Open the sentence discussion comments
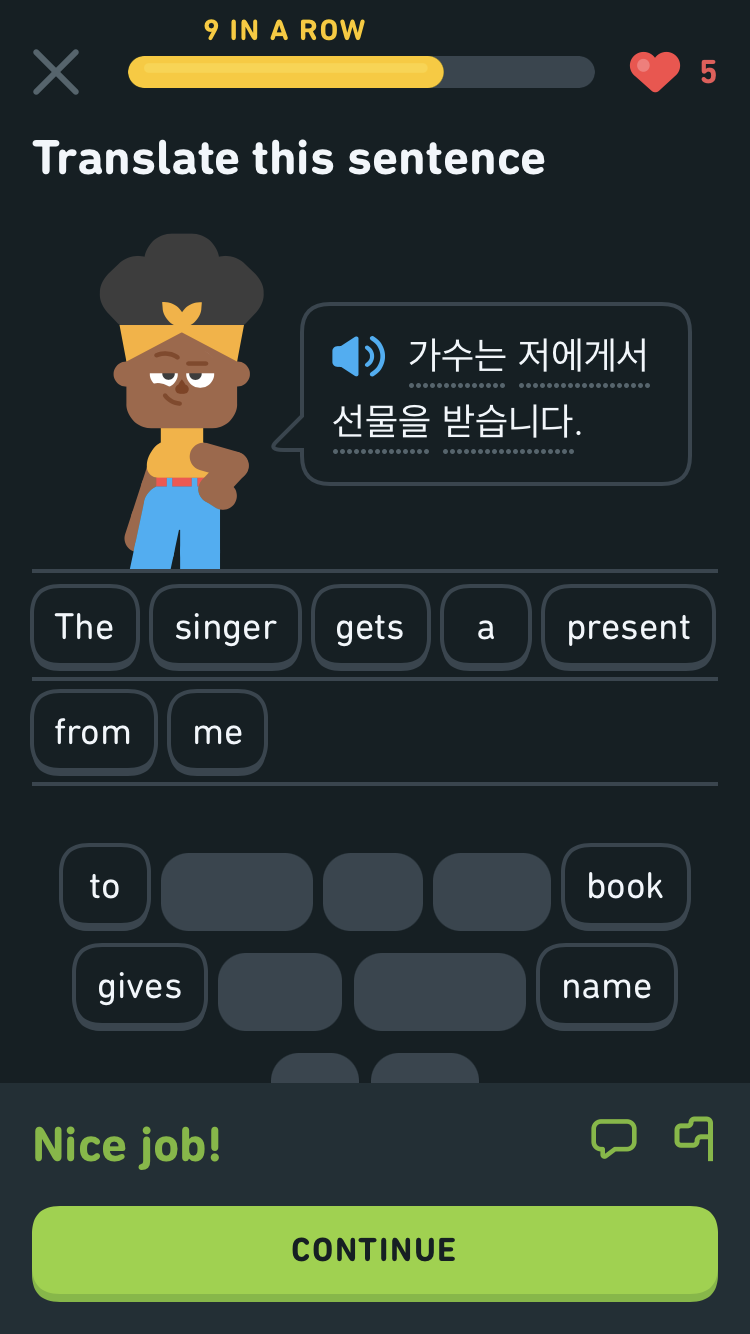Image resolution: width=750 pixels, height=1334 pixels. coord(613,1138)
